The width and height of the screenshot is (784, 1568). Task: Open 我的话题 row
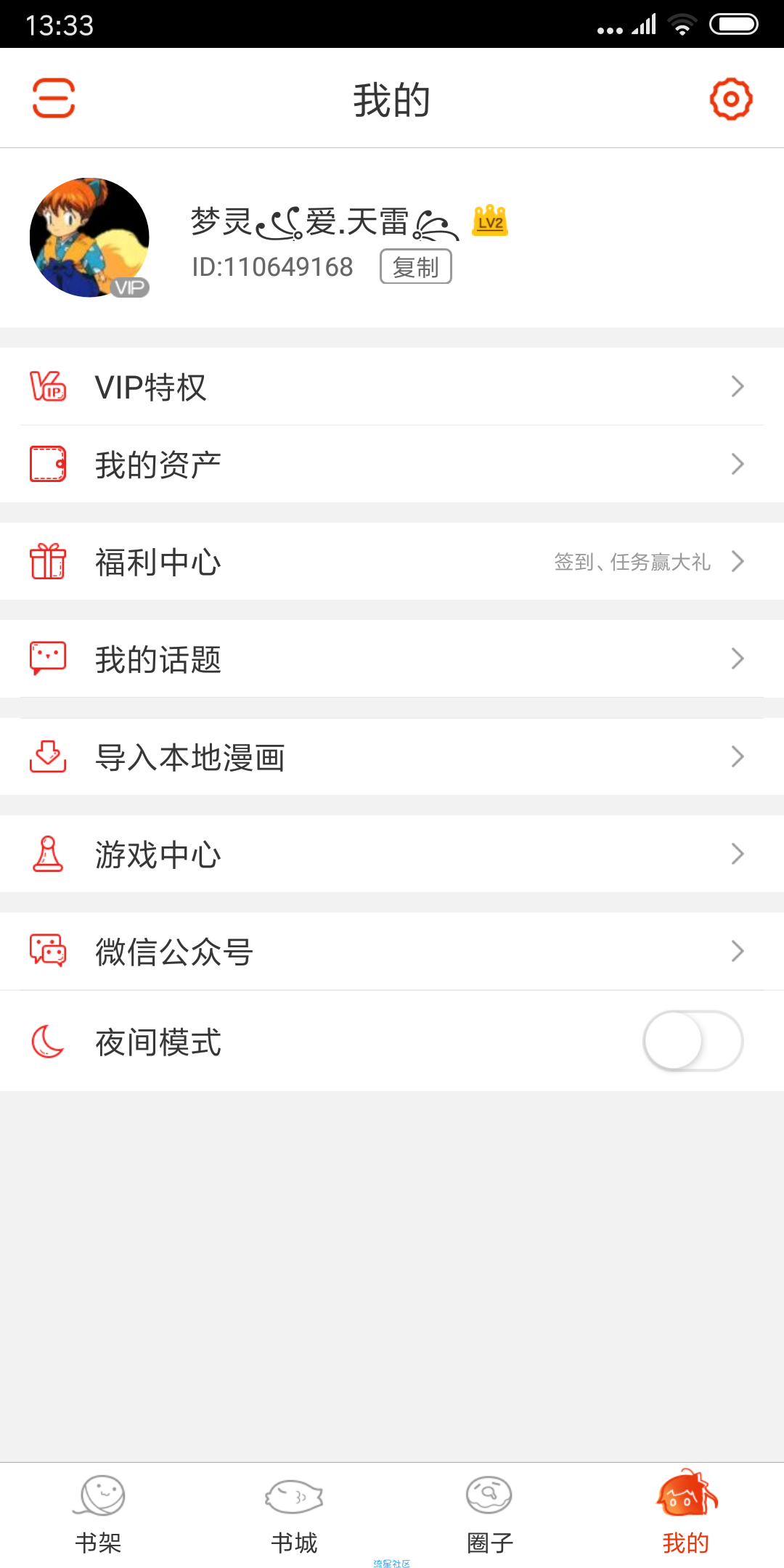pos(392,659)
